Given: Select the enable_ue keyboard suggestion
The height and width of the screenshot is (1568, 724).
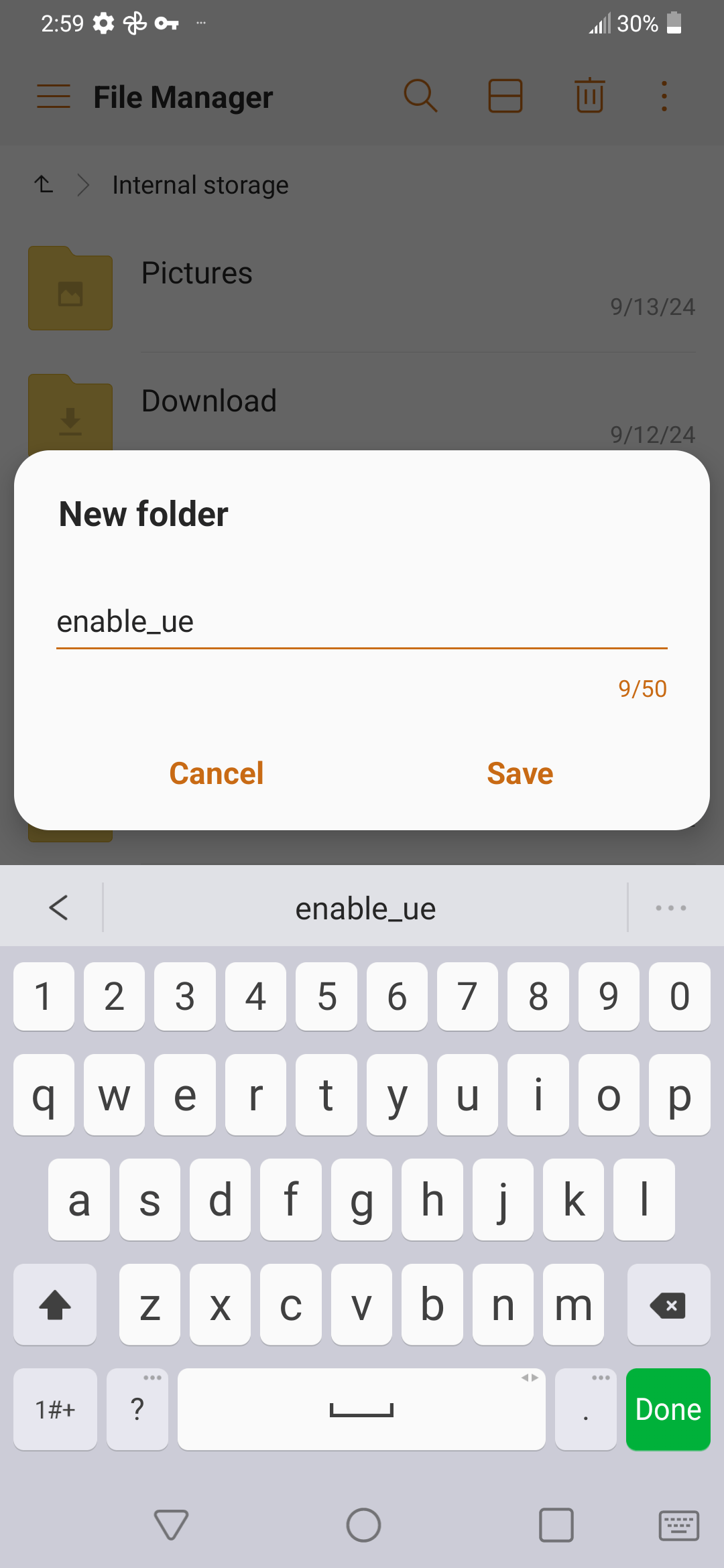Looking at the screenshot, I should pyautogui.click(x=365, y=909).
